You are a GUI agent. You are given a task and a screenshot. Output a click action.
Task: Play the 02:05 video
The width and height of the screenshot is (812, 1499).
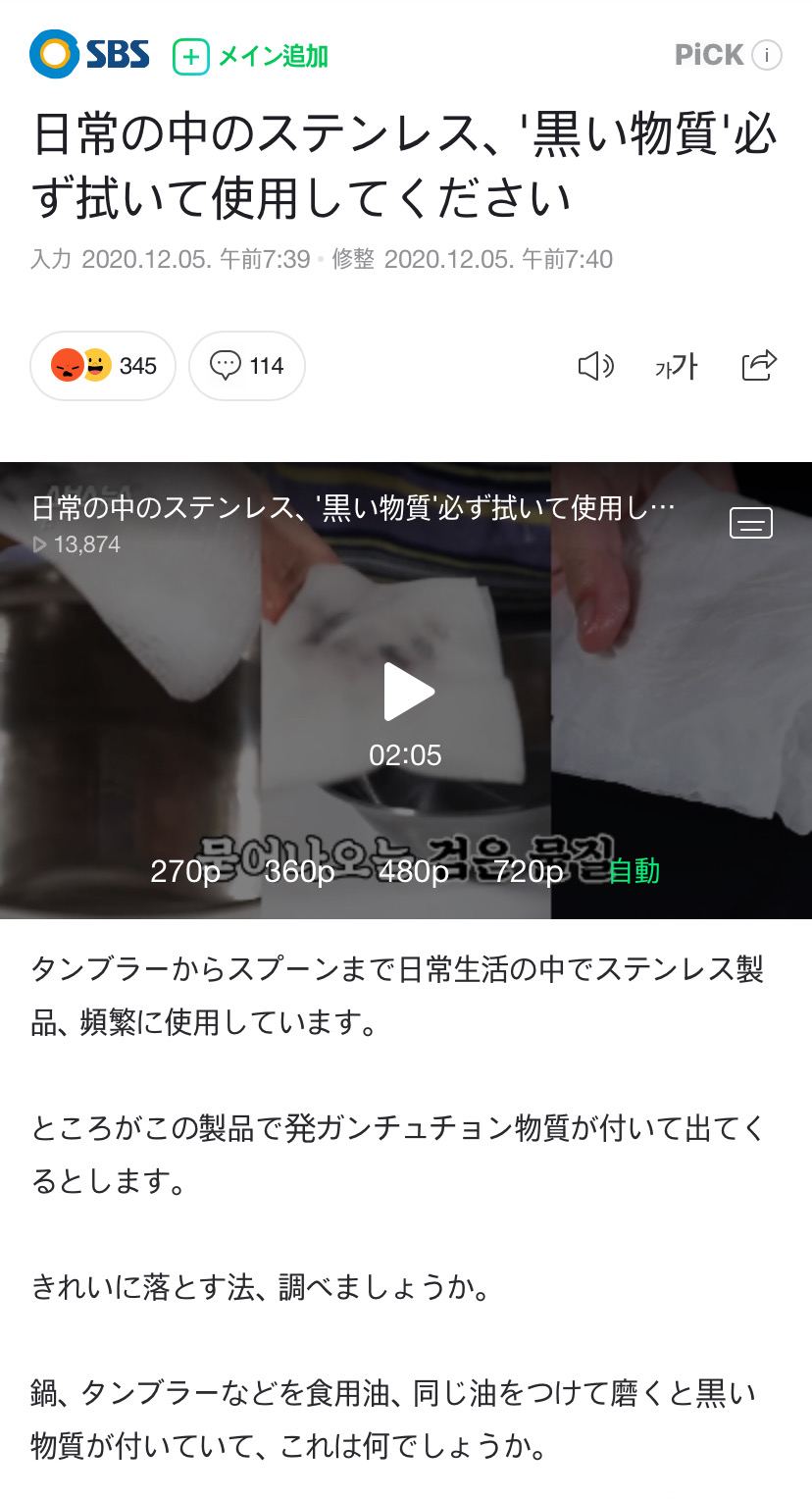click(406, 692)
